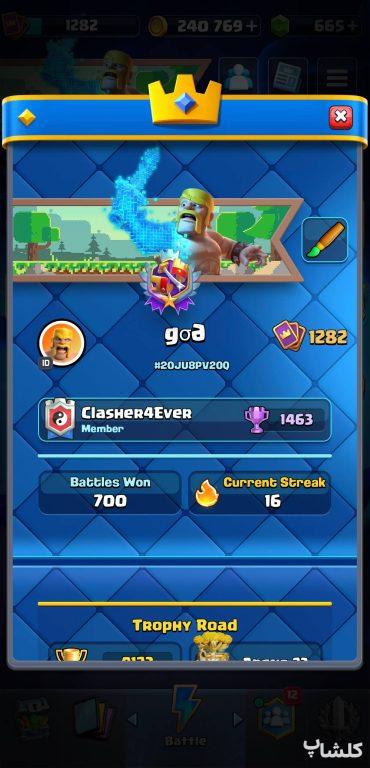Image resolution: width=370 pixels, height=768 pixels.
Task: Tap the barbarian avatar ID icon
Action: pos(61,344)
